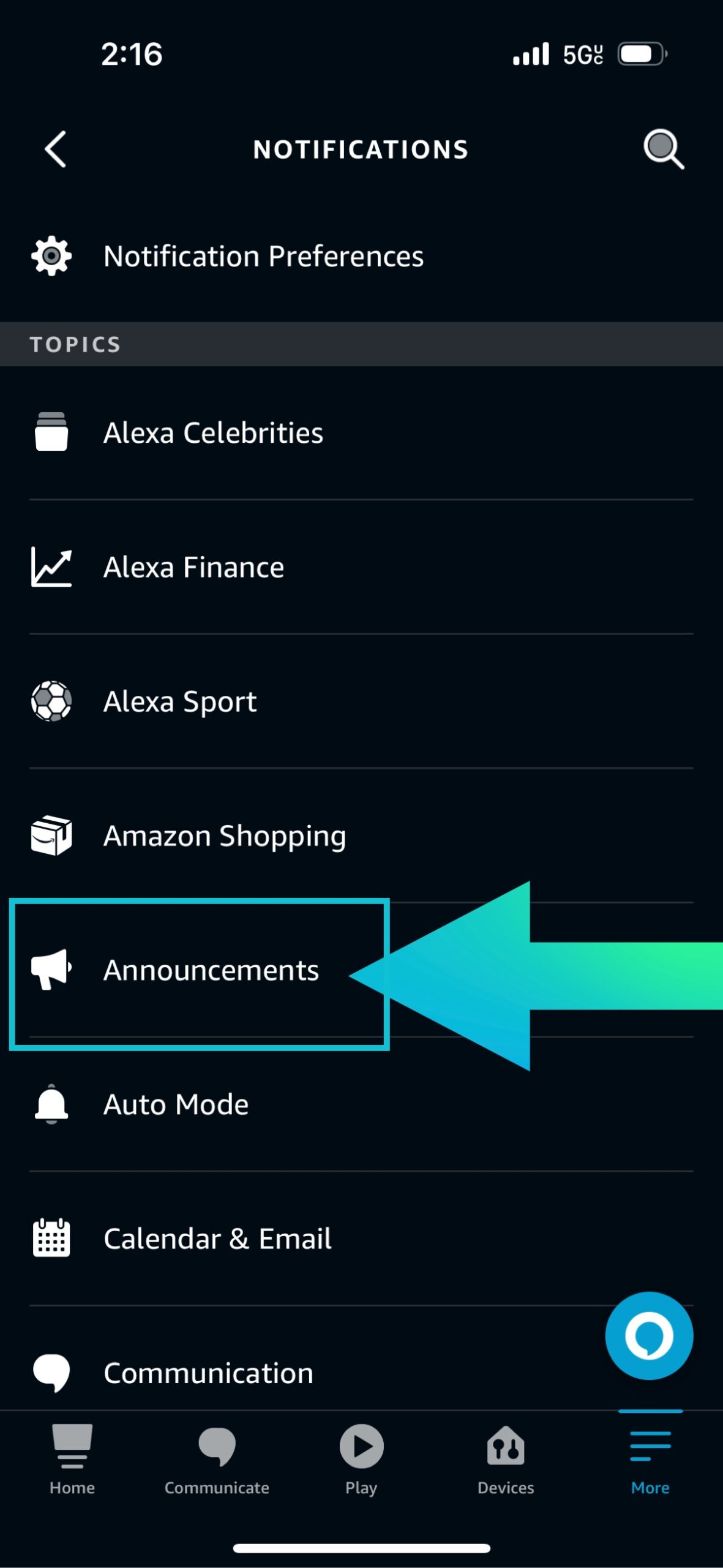
Task: Tap the Alexa voice button
Action: tap(649, 1336)
